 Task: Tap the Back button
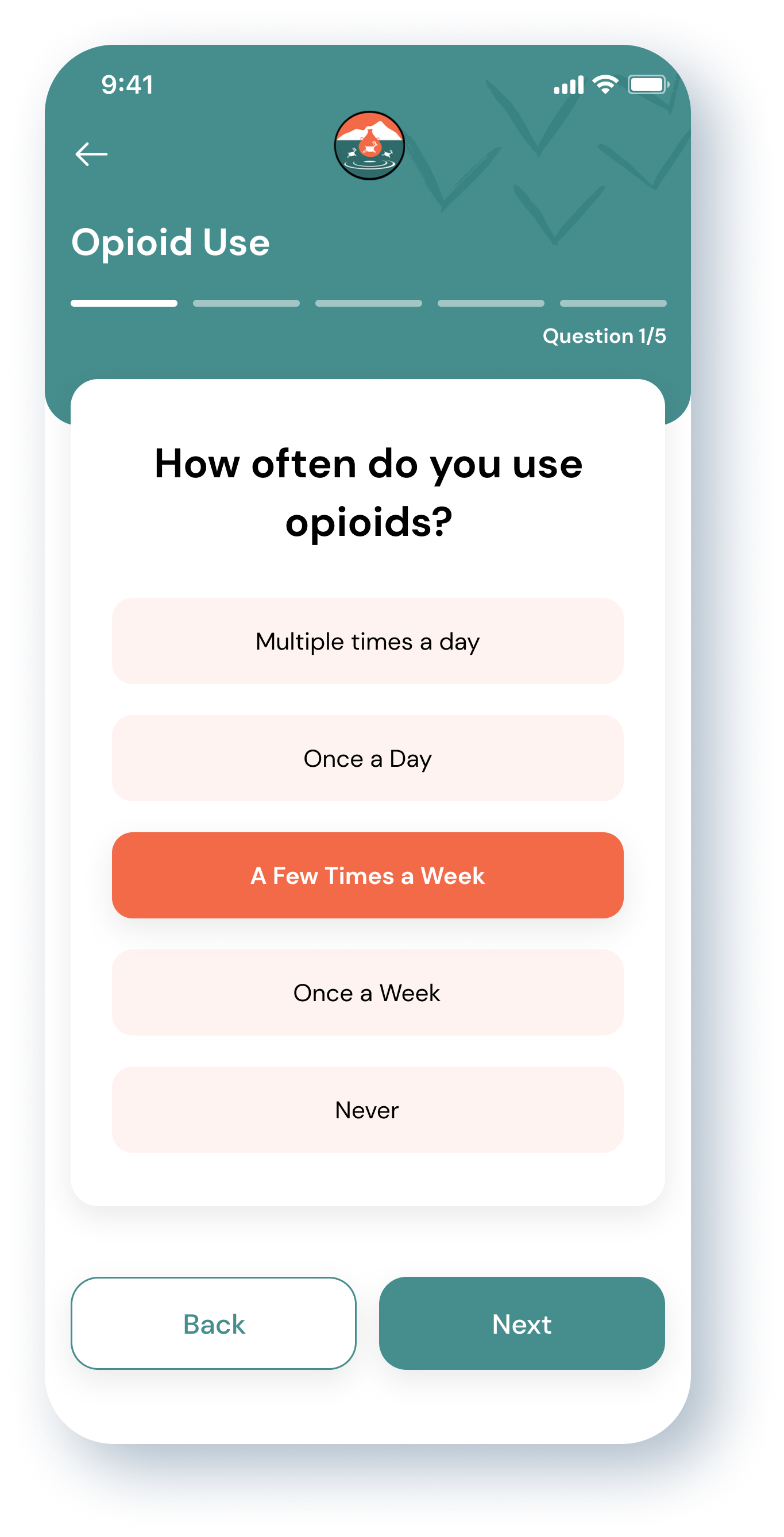pyautogui.click(x=214, y=1324)
